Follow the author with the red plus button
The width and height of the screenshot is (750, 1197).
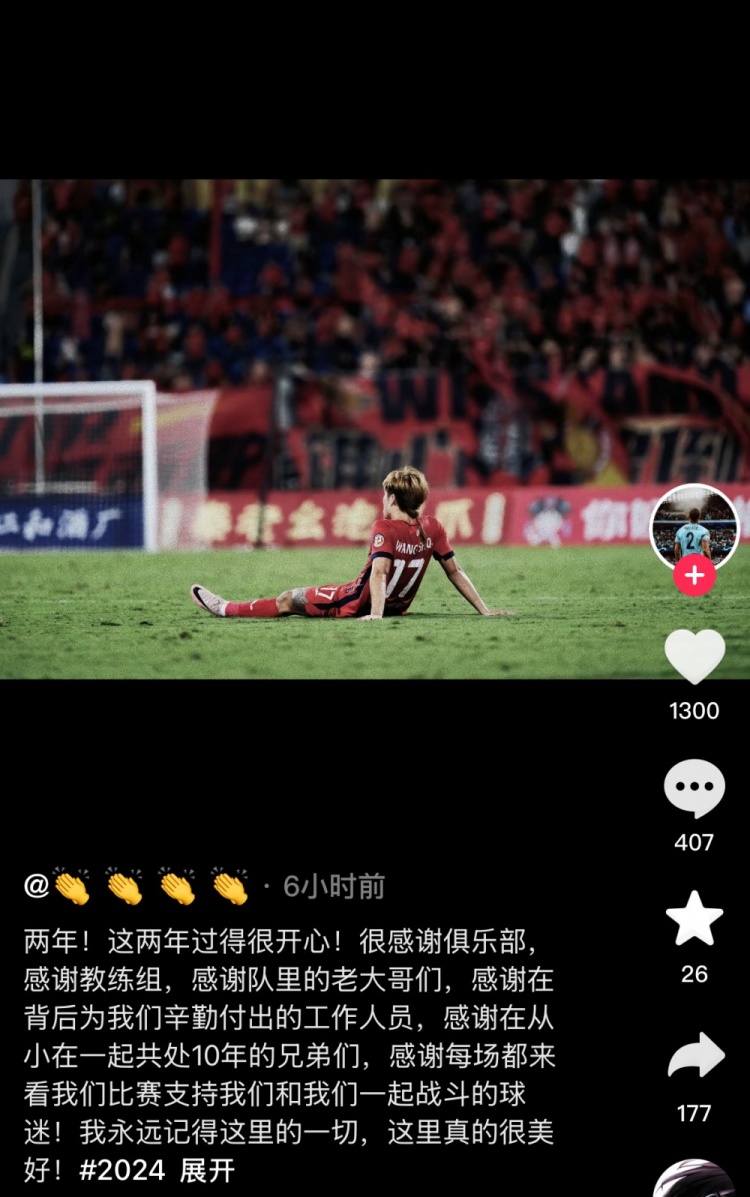tap(695, 576)
